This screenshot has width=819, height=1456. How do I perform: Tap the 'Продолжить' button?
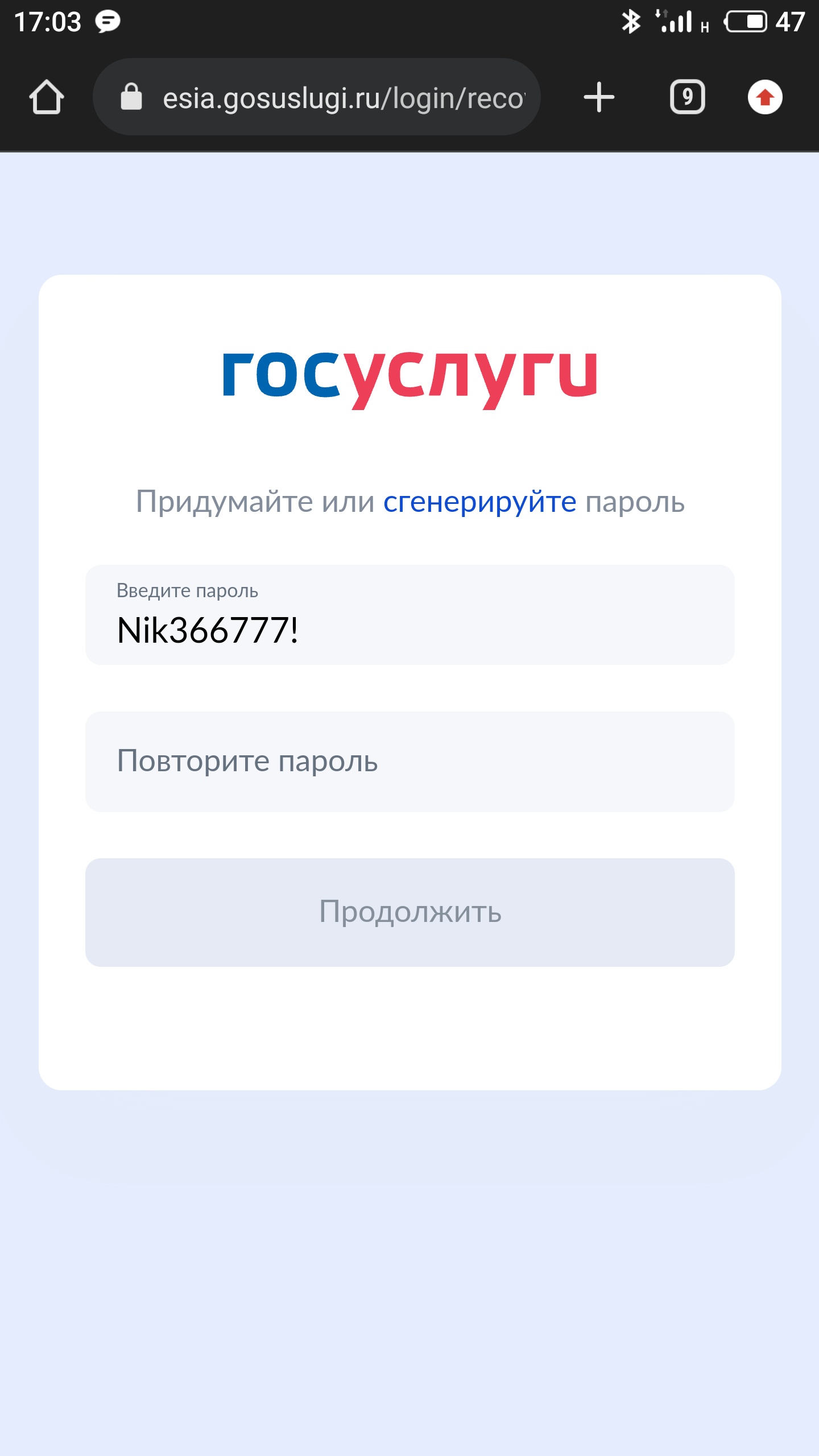(409, 912)
